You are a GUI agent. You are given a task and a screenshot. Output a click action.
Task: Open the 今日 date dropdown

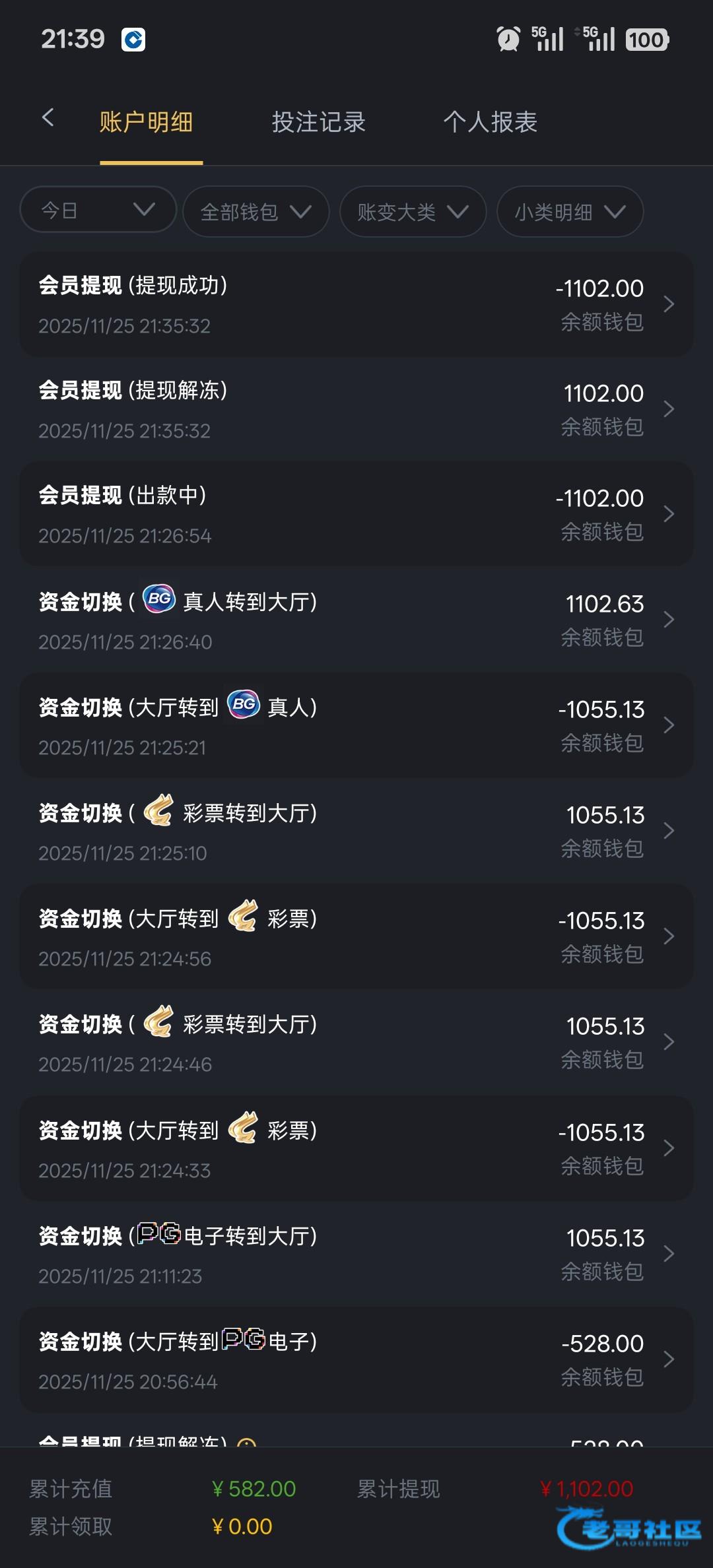click(98, 211)
